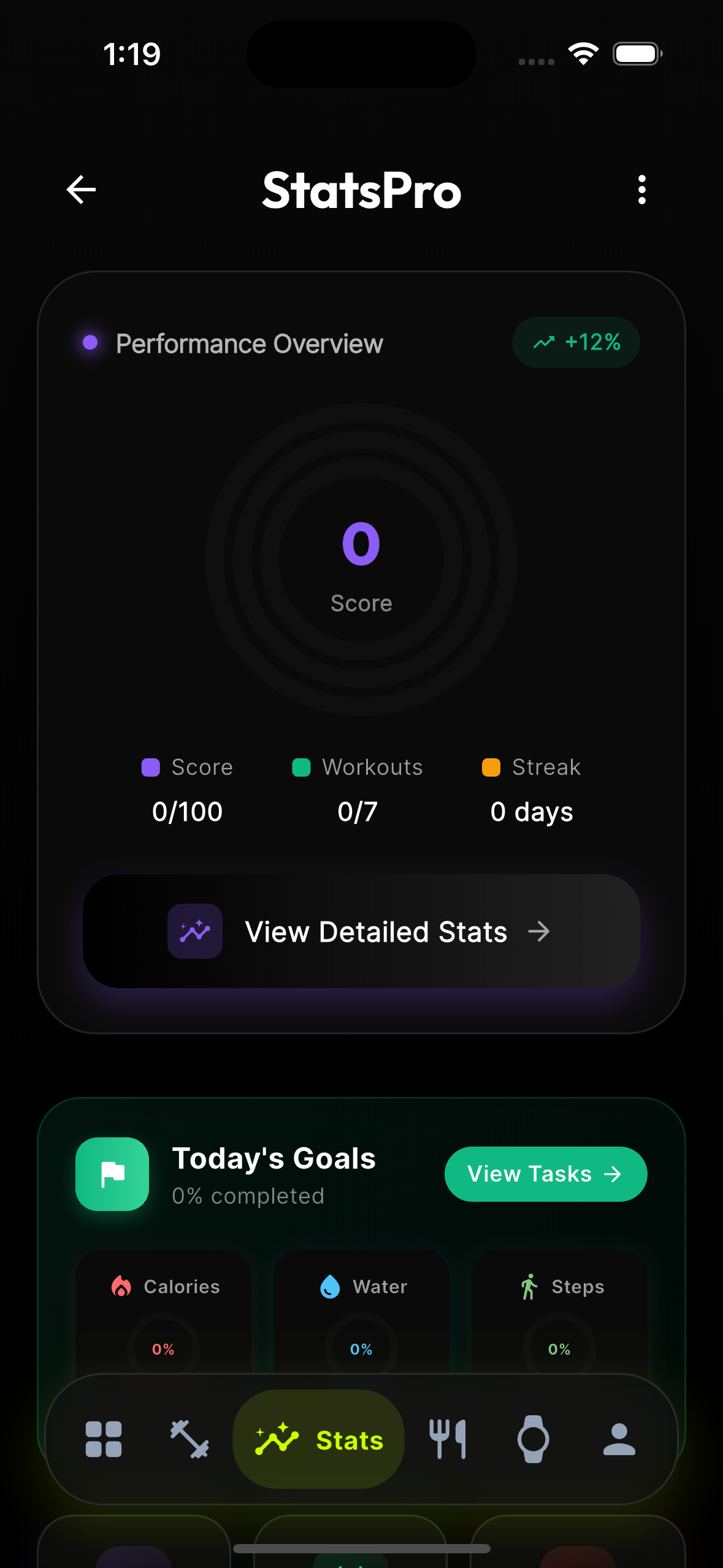The width and height of the screenshot is (723, 1568).
Task: Click the +12% trend badge
Action: coord(575,342)
